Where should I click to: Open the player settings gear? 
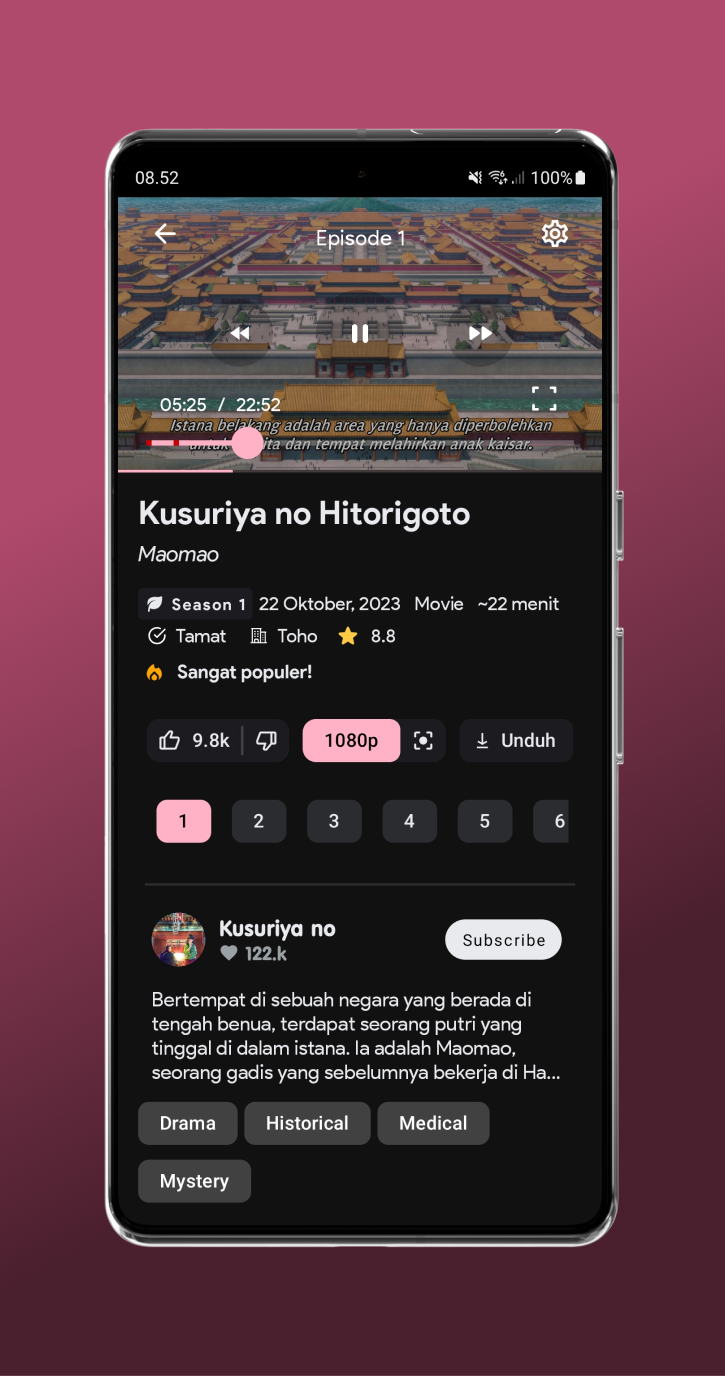(554, 234)
